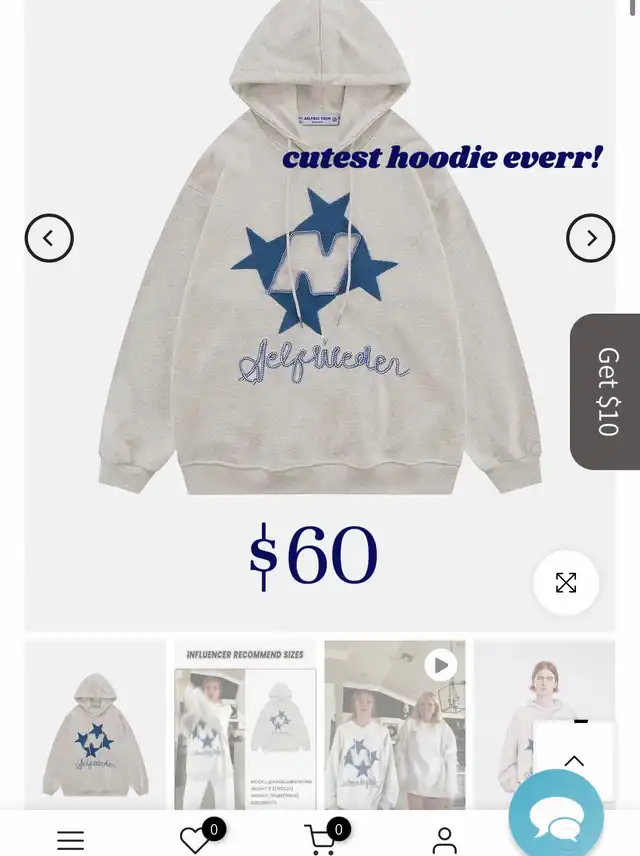Viewport: 640px width, 856px height.
Task: Open the product video thumbnail
Action: pos(395,725)
